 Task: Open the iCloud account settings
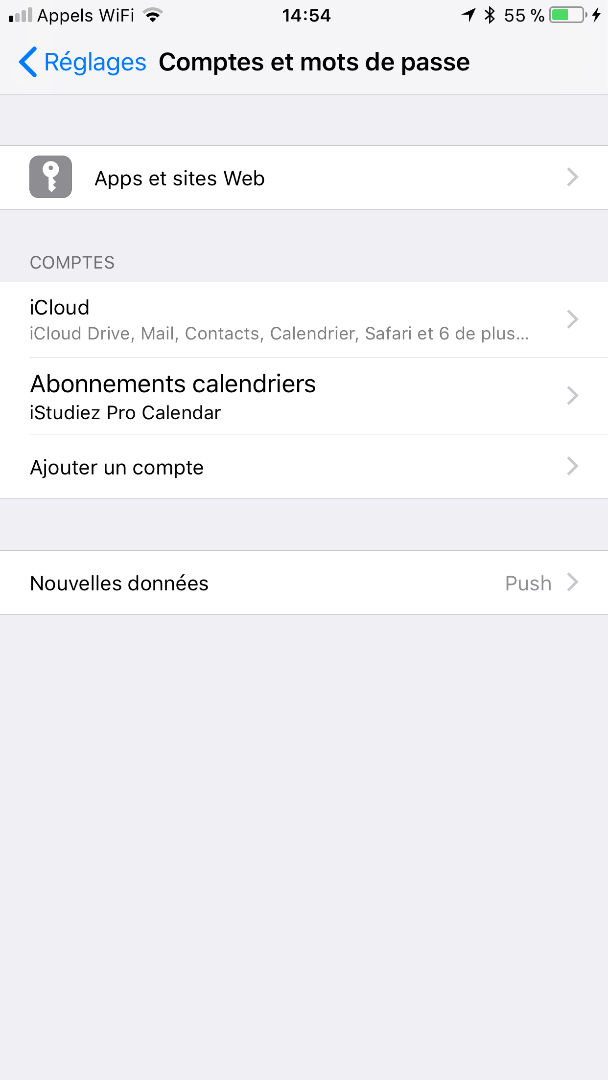304,320
